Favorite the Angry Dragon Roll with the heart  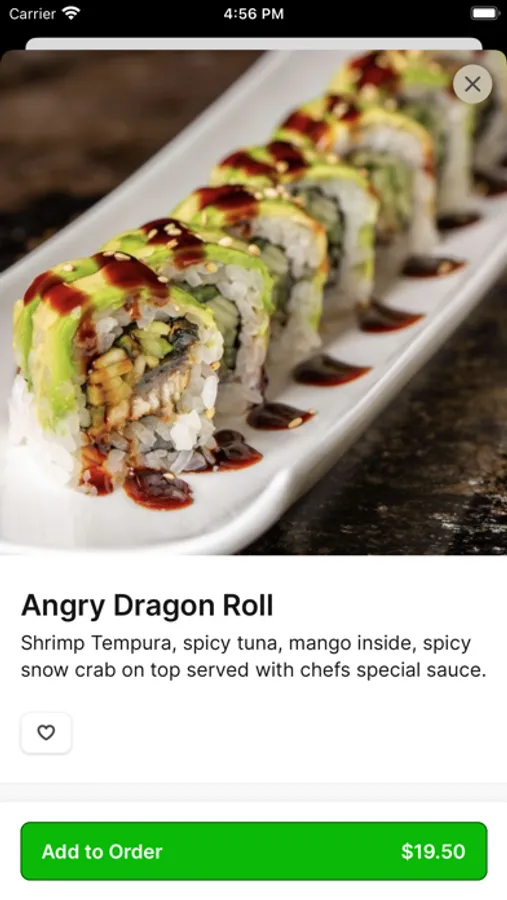(x=46, y=732)
